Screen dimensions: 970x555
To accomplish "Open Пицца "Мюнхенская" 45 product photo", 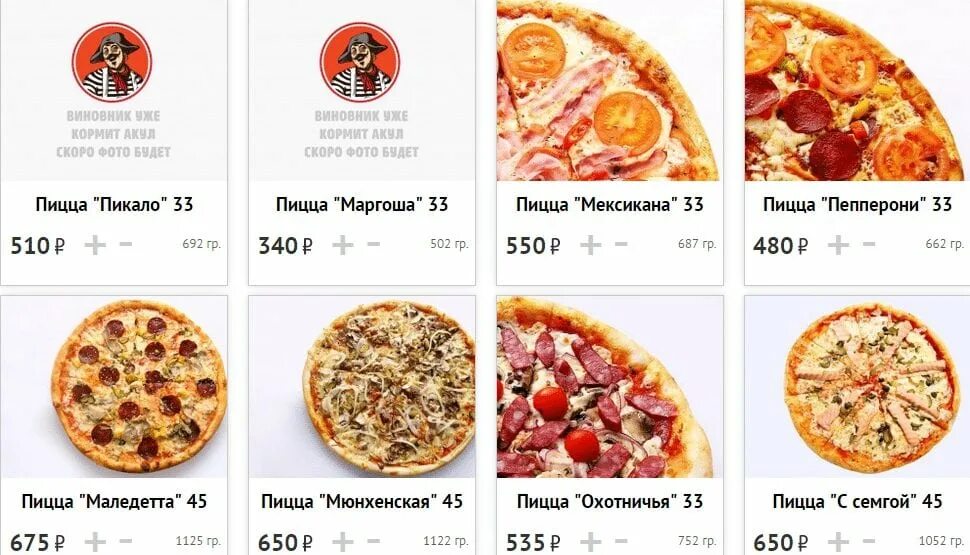I will click(361, 386).
